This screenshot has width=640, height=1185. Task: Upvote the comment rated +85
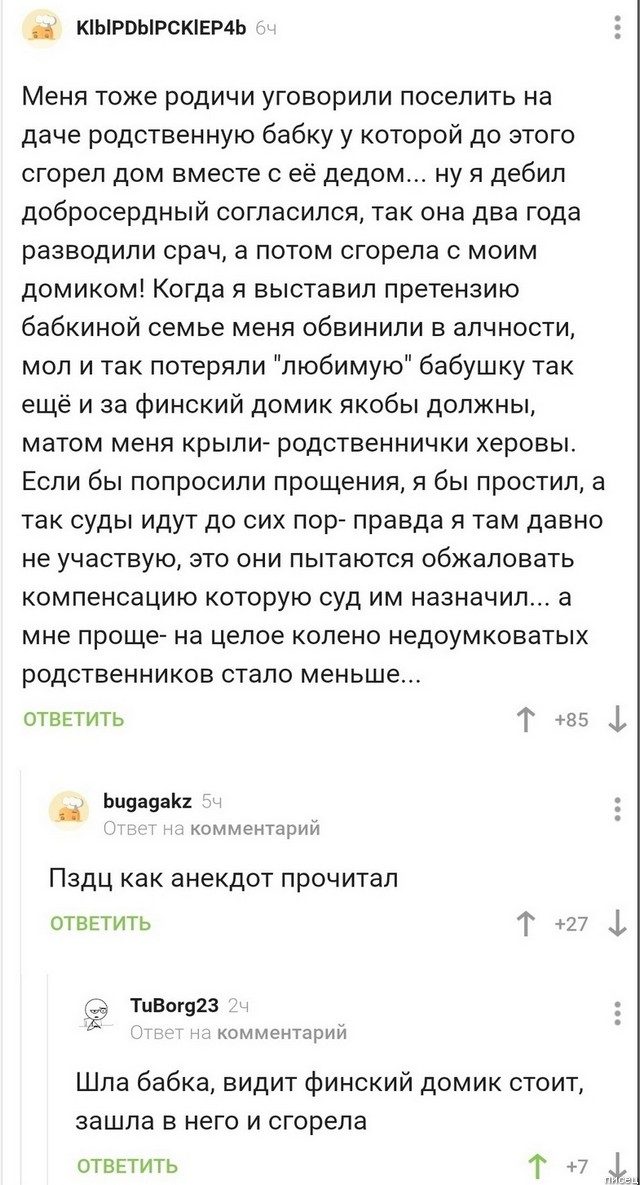525,719
